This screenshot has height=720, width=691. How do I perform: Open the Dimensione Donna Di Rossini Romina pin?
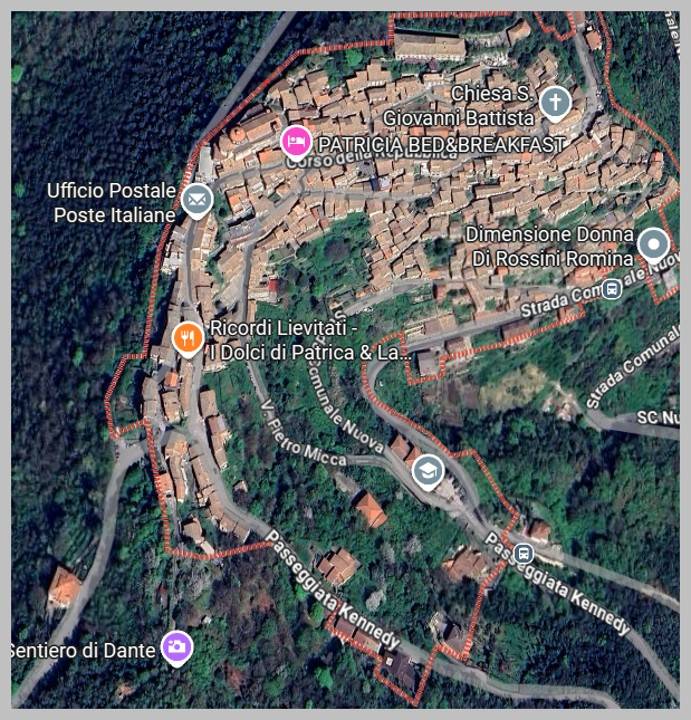click(x=653, y=244)
